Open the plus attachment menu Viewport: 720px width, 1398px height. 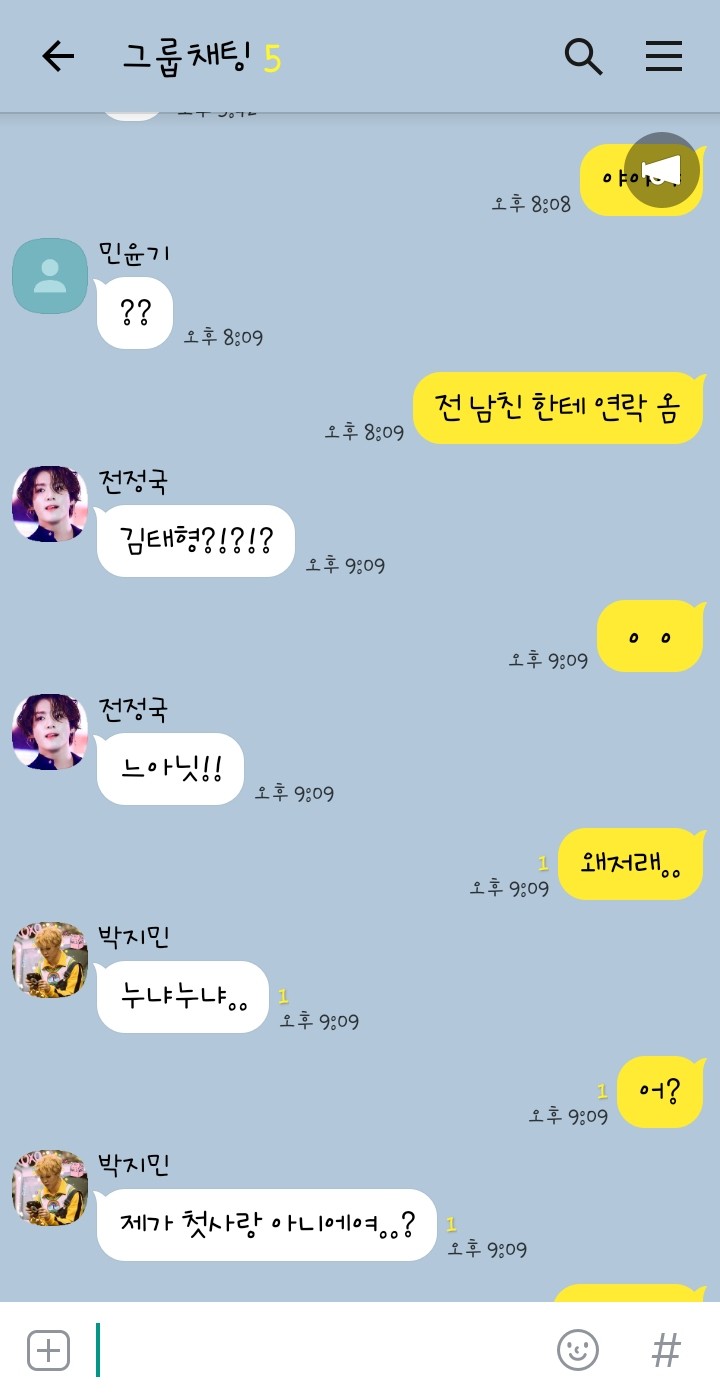pos(48,1350)
